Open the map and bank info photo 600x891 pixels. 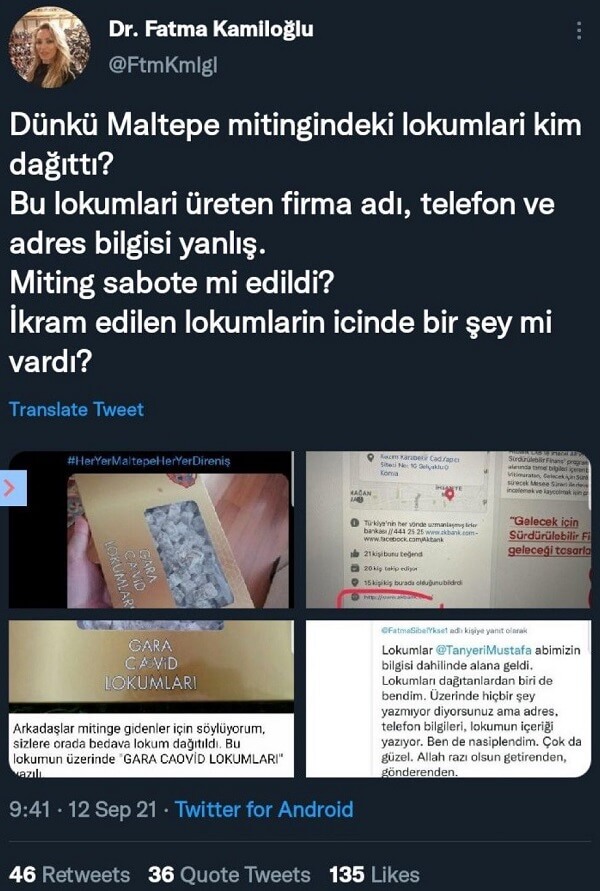(x=447, y=530)
